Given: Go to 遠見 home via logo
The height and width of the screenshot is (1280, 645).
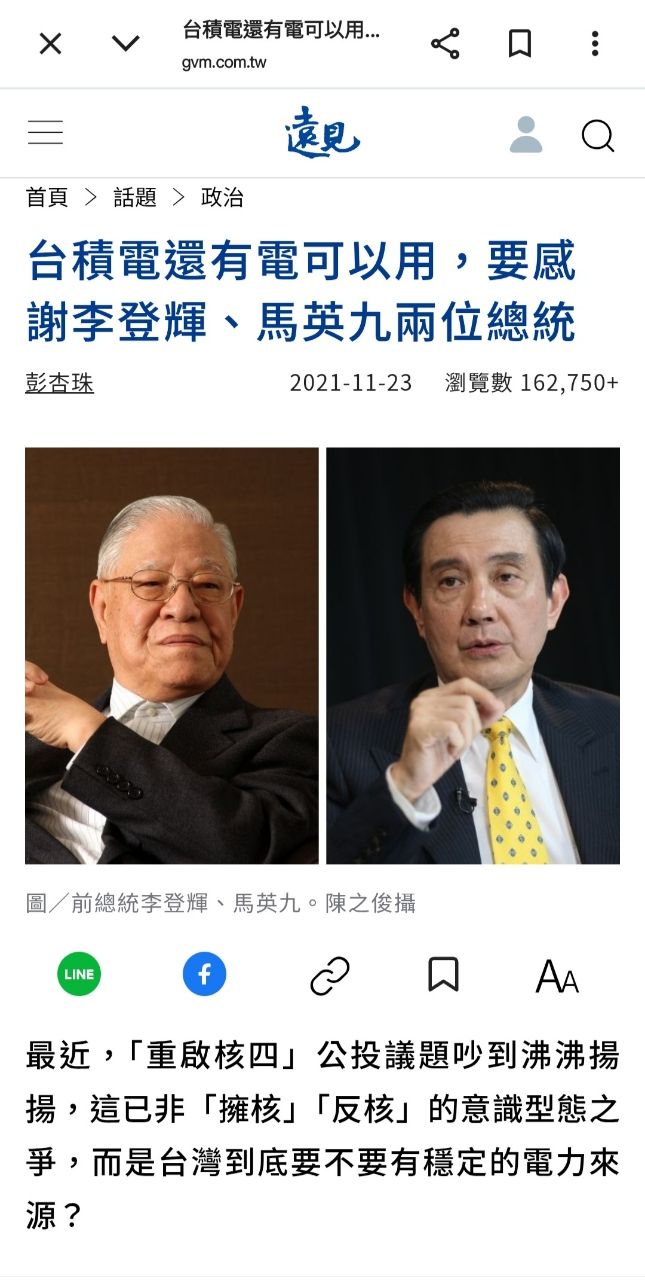Looking at the screenshot, I should (322, 134).
